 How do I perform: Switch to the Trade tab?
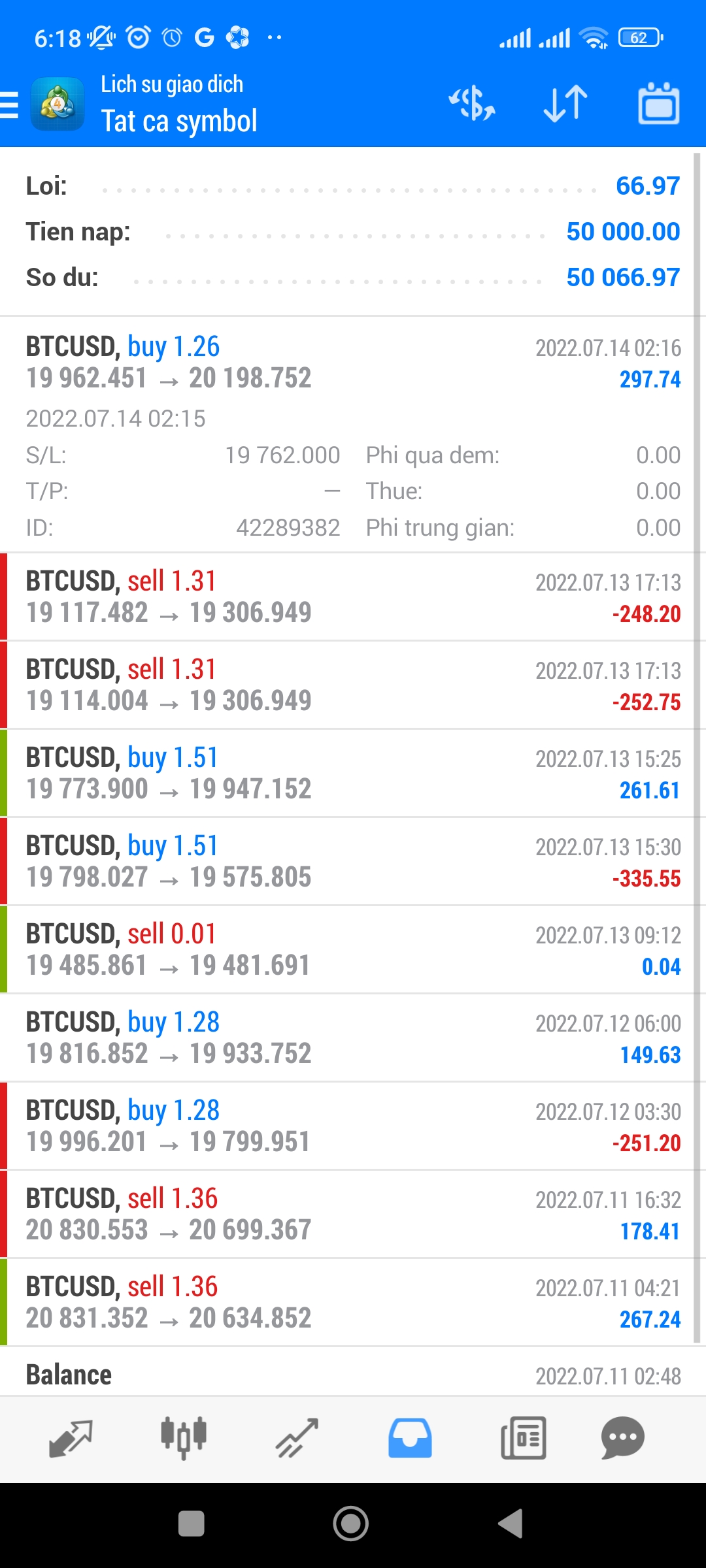[297, 1438]
